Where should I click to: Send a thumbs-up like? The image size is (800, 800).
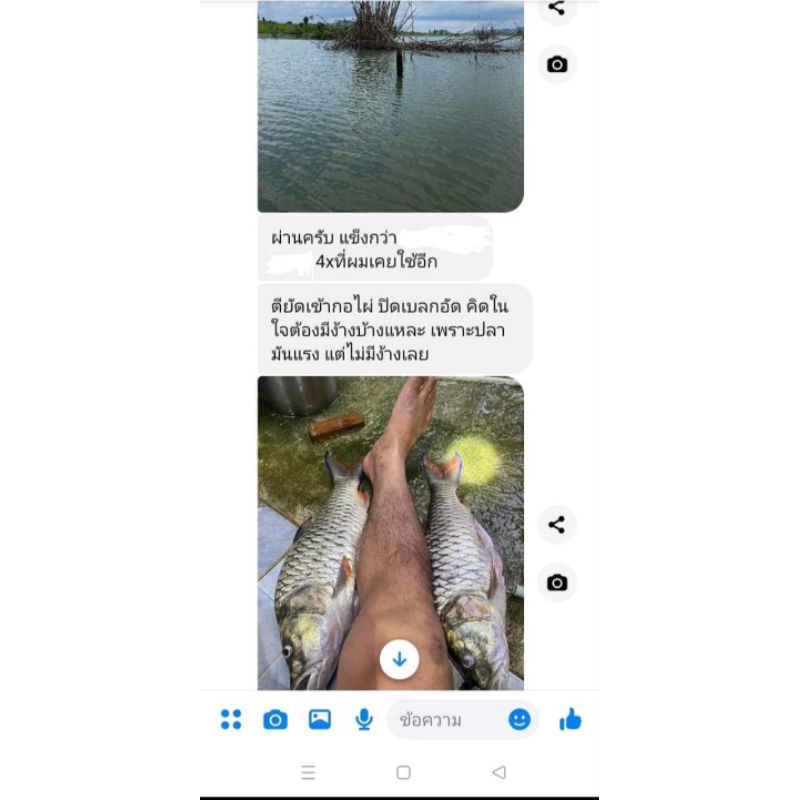(570, 719)
